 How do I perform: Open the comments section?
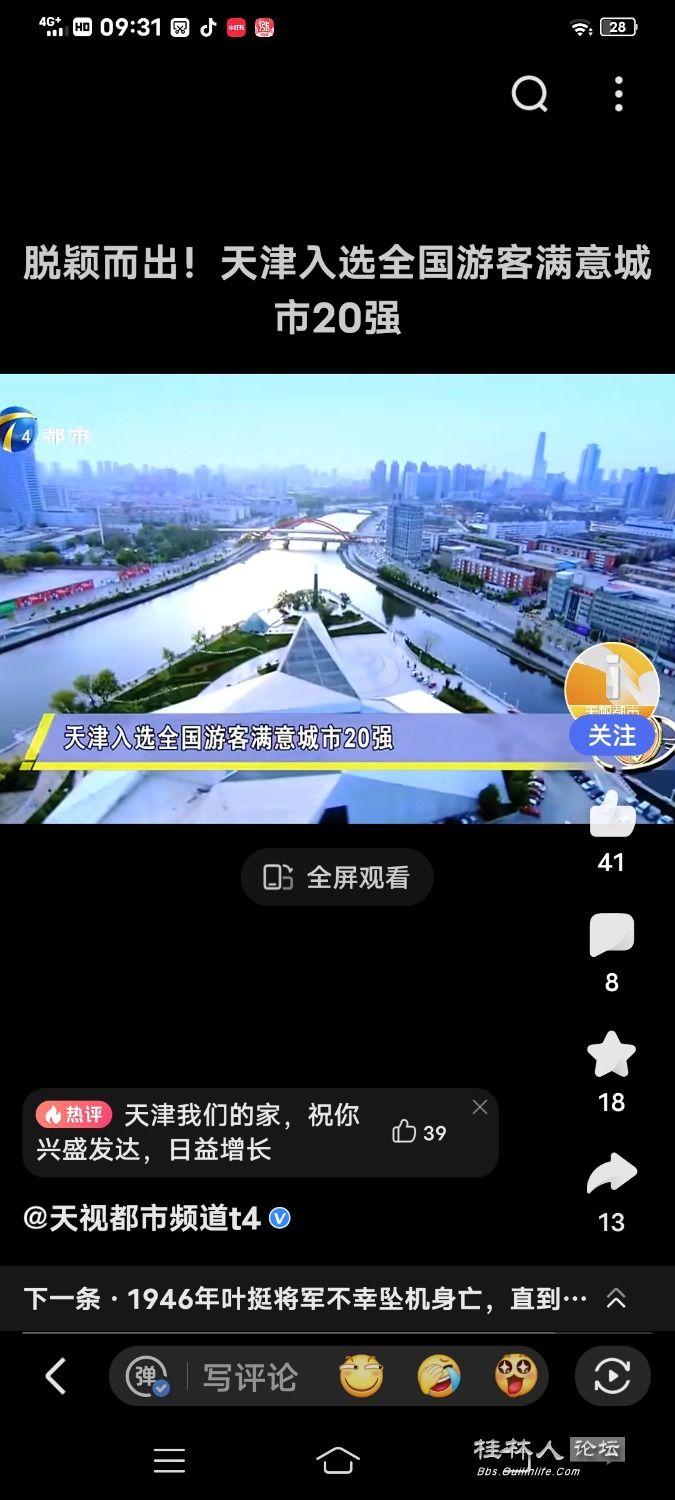611,936
